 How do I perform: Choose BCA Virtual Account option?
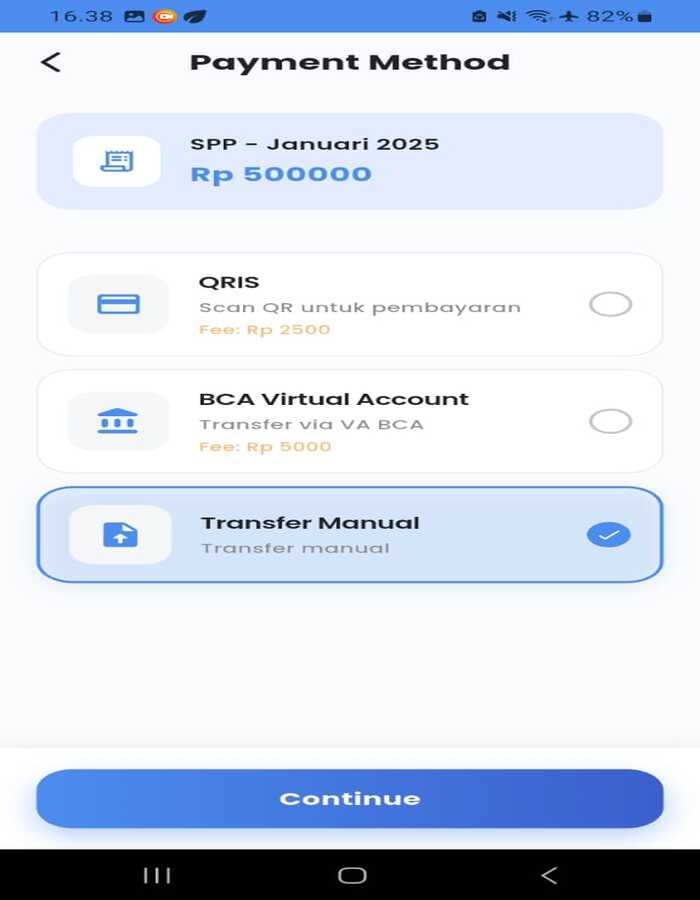(350, 421)
